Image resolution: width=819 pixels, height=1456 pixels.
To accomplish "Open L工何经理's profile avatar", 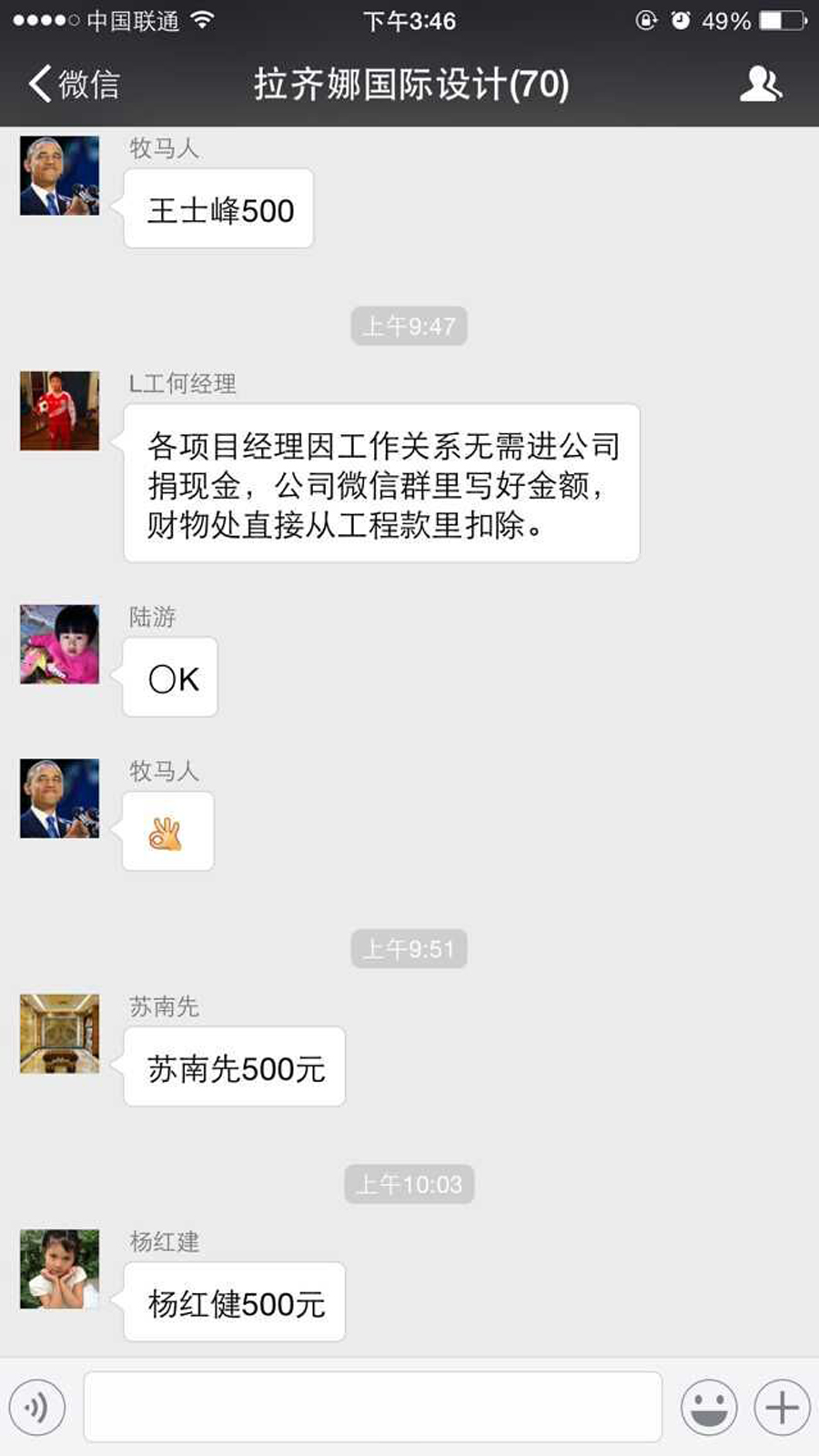I will pyautogui.click(x=60, y=410).
